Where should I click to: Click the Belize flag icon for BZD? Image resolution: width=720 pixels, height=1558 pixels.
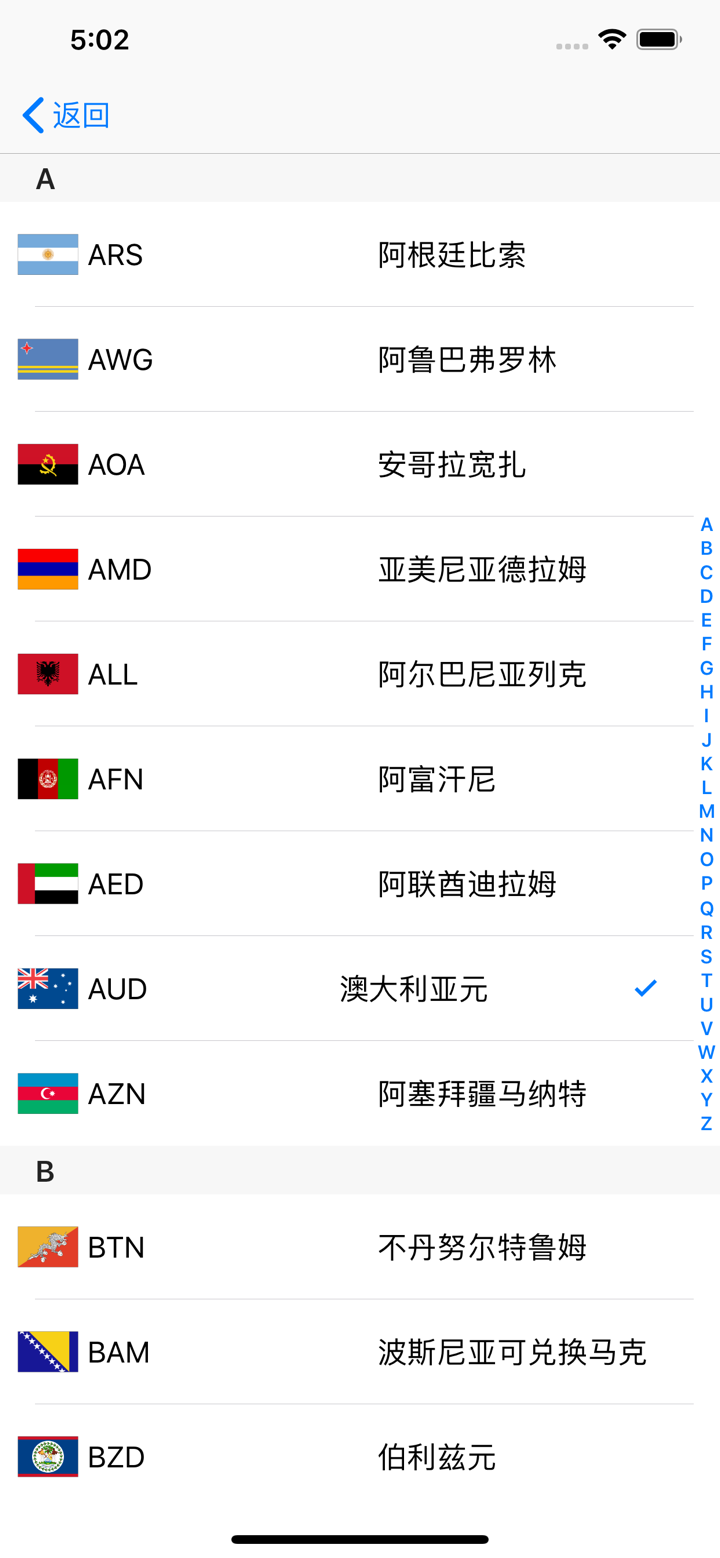click(x=47, y=1457)
